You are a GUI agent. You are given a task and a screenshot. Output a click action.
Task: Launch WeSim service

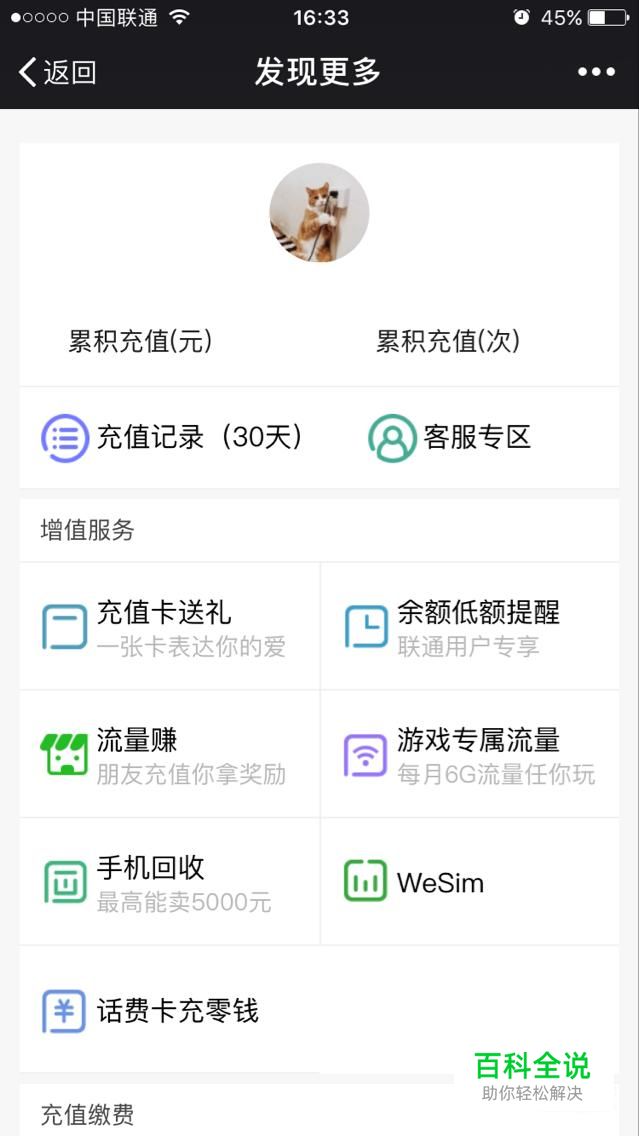(469, 882)
